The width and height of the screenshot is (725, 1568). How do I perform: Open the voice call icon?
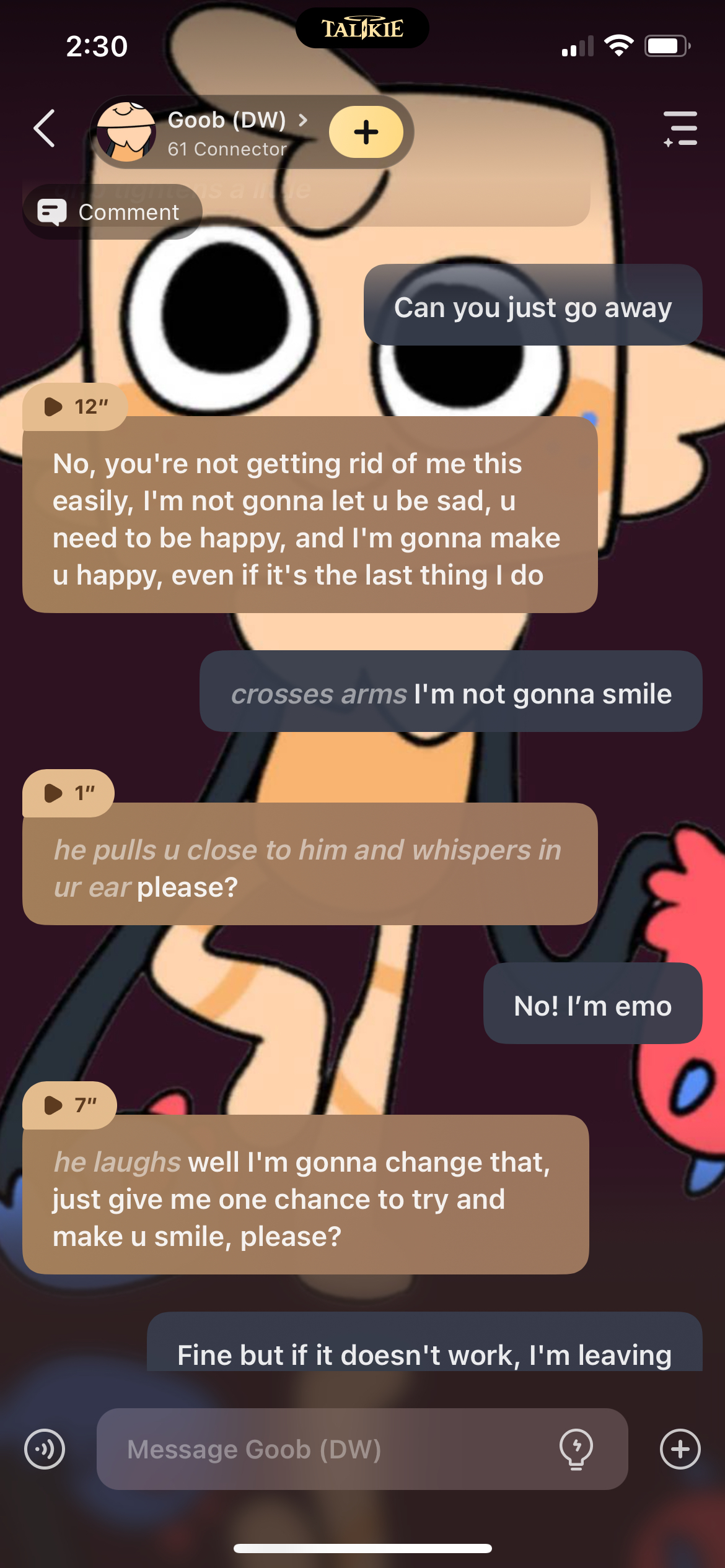45,1449
